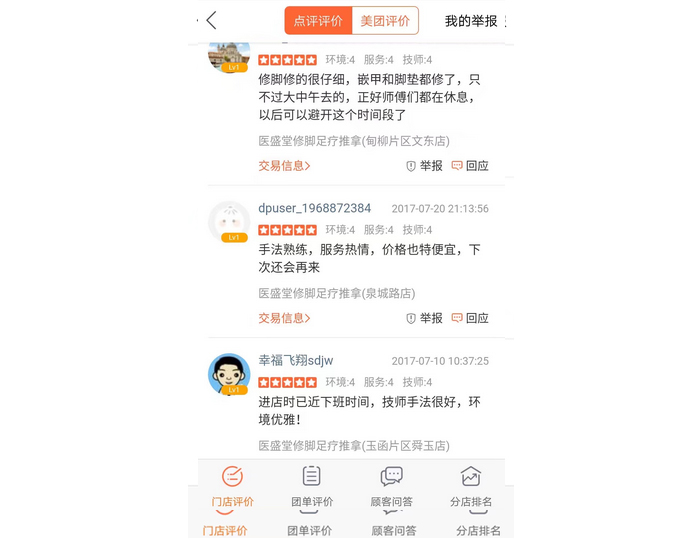Select the 门店评价 bottom tab

tap(232, 487)
